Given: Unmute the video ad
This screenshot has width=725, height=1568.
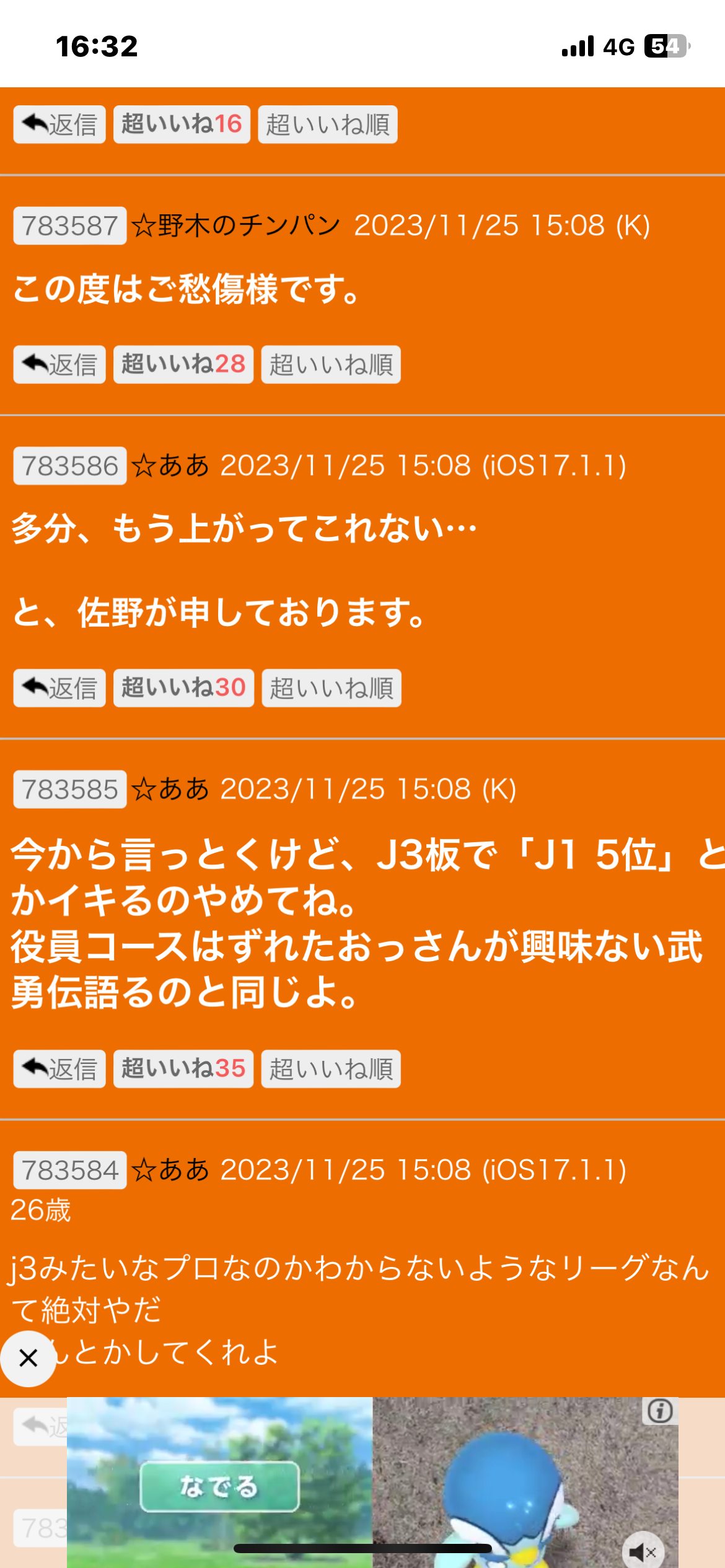Looking at the screenshot, I should click(x=643, y=1552).
